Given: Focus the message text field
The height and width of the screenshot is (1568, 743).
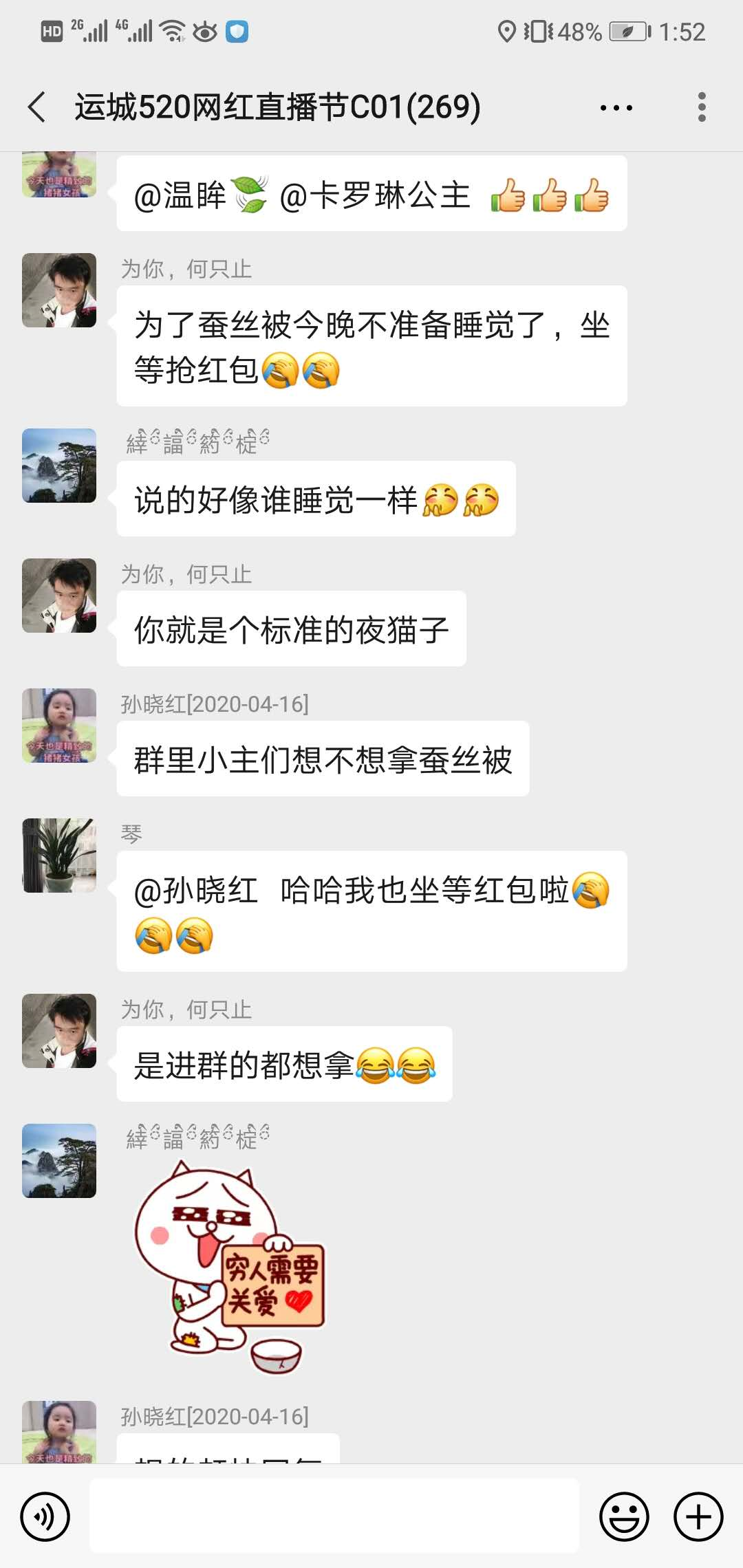Looking at the screenshot, I should [x=334, y=1516].
